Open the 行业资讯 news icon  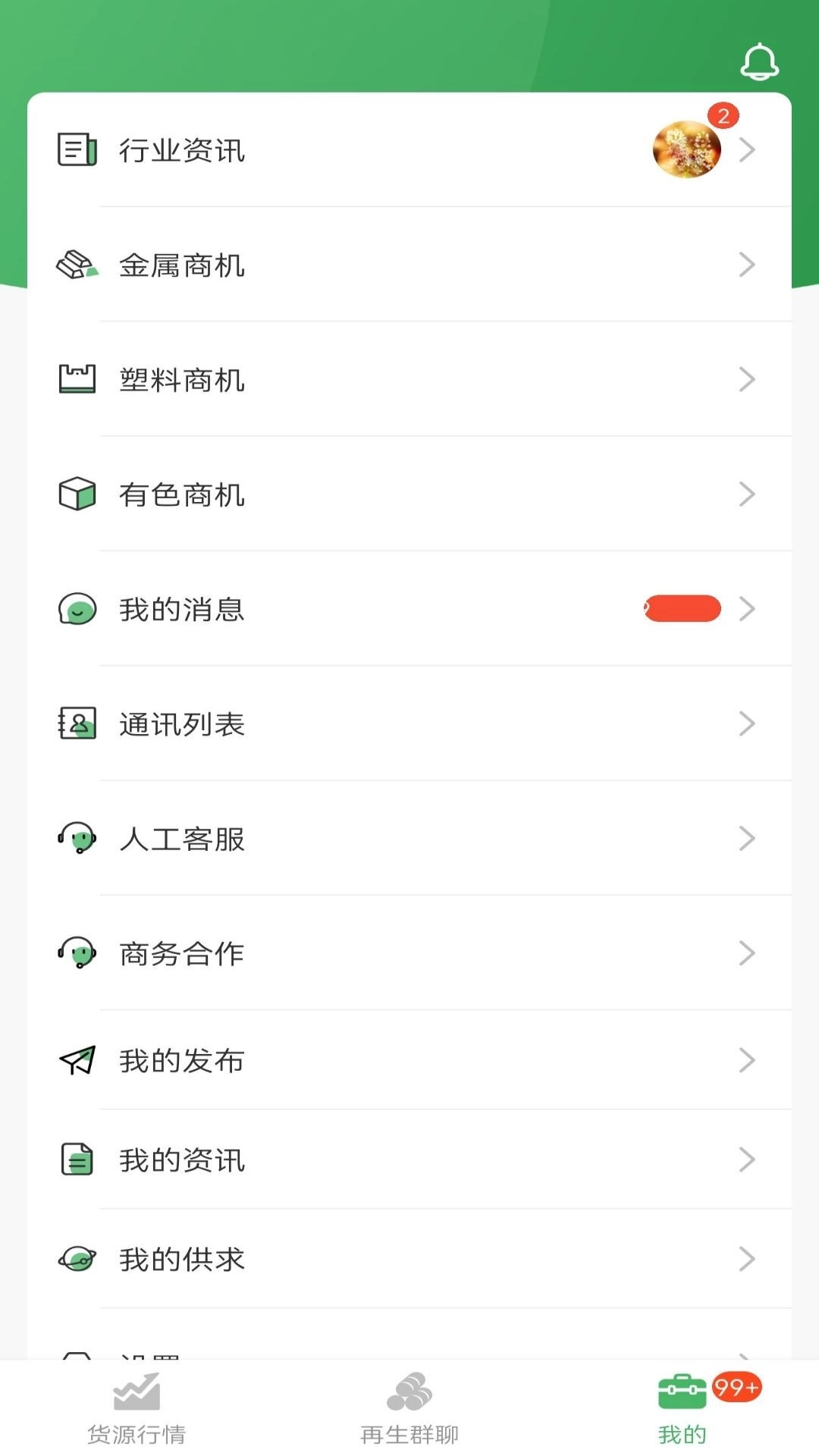pyautogui.click(x=77, y=149)
